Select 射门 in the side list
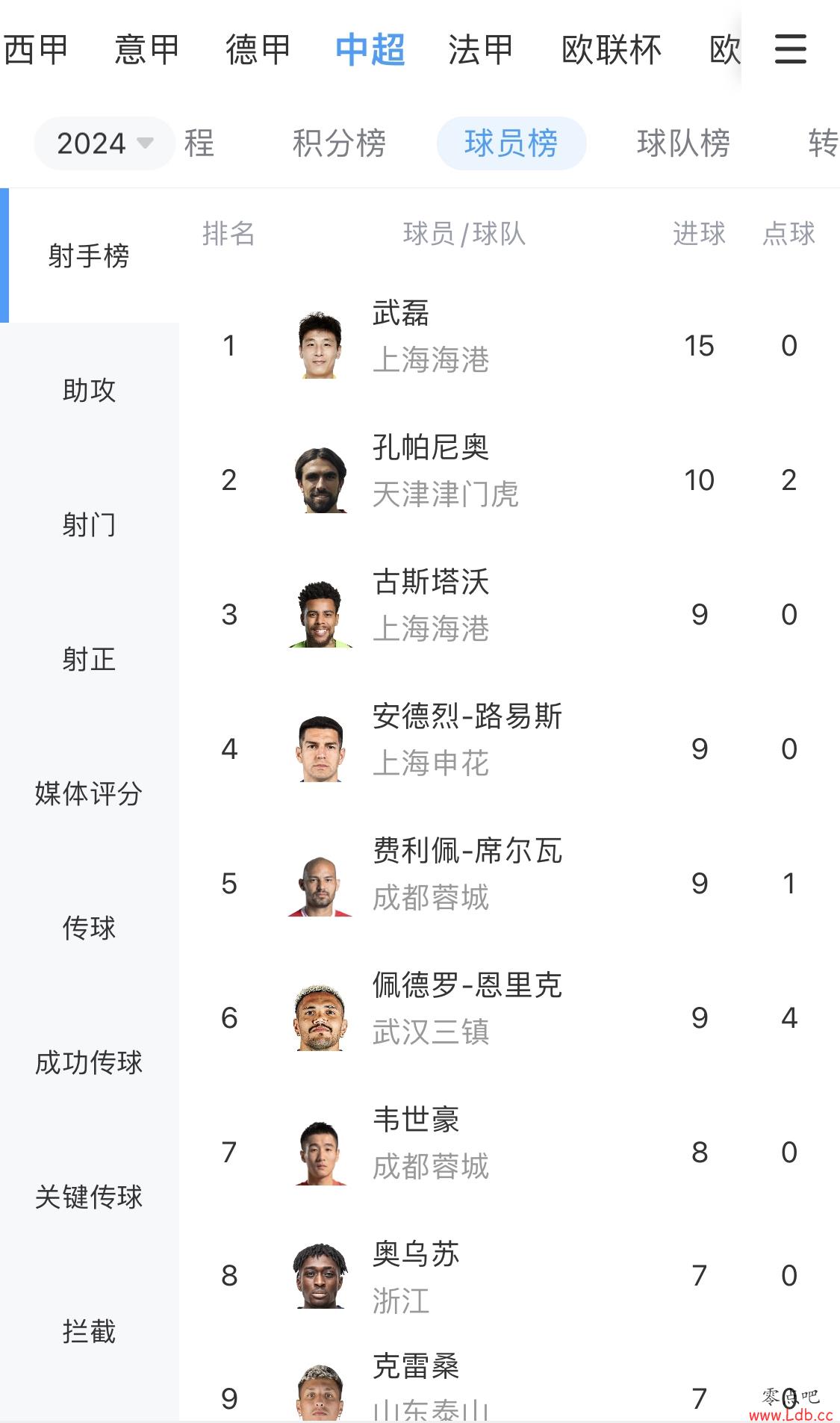This screenshot has height=1423, width=840. tap(90, 524)
